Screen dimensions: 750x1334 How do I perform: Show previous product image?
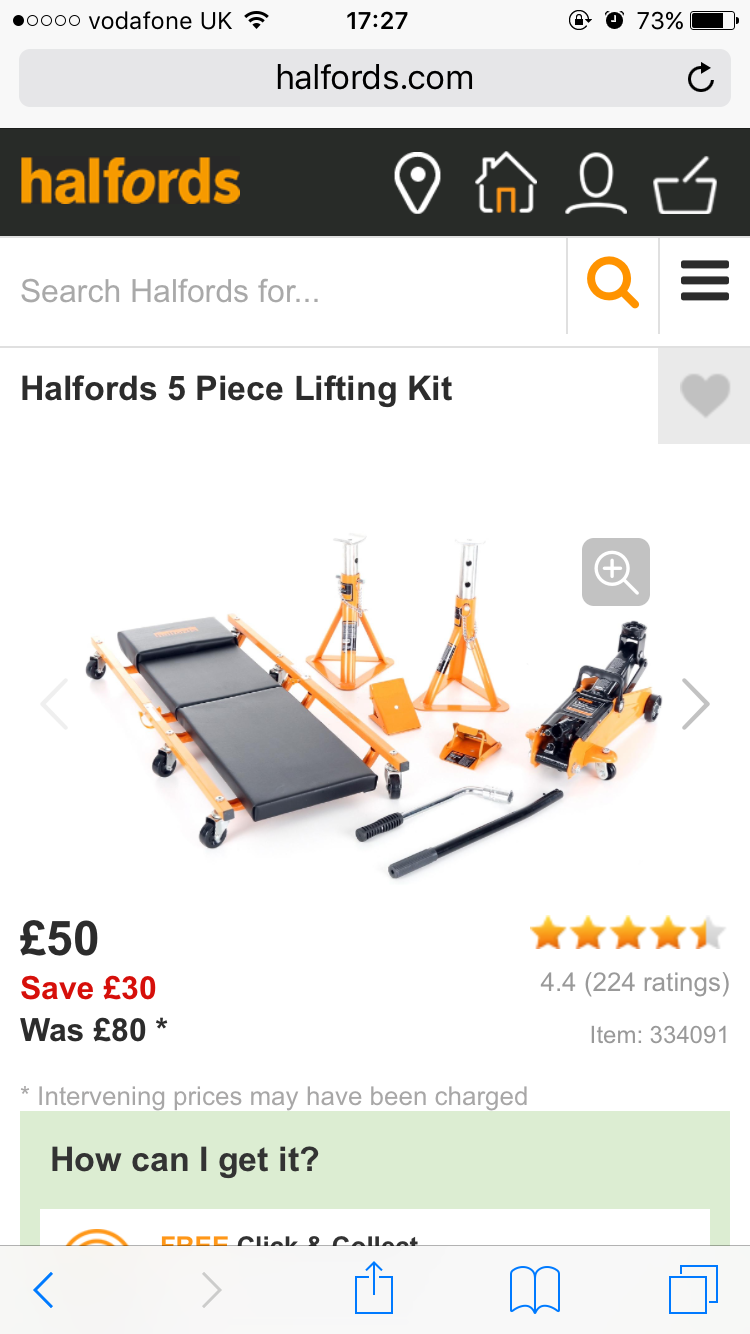53,704
